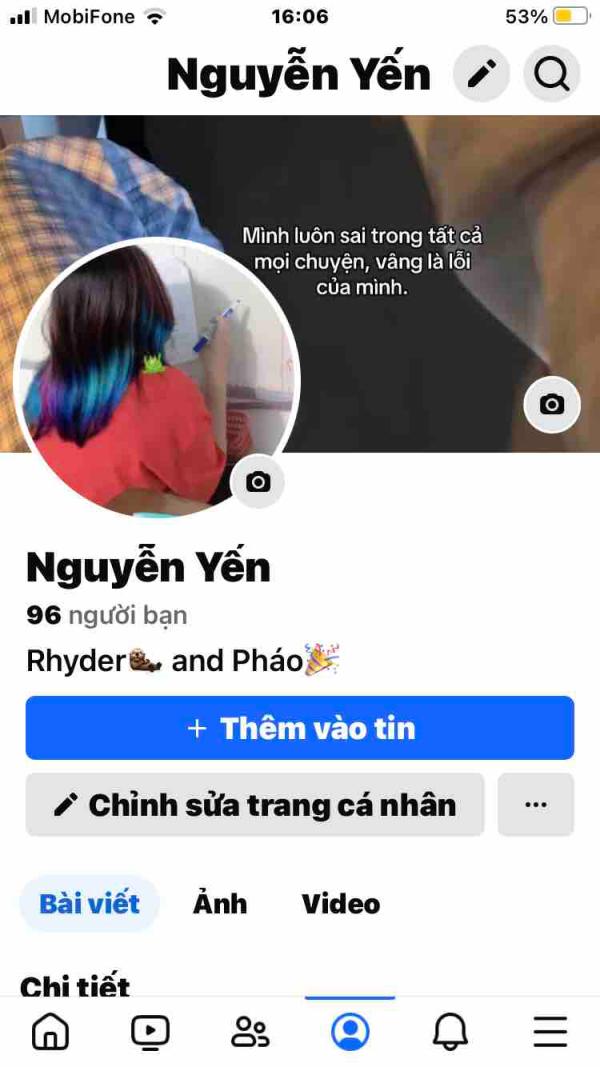This screenshot has height=1067, width=600.
Task: Open the notifications bell
Action: tap(450, 1032)
